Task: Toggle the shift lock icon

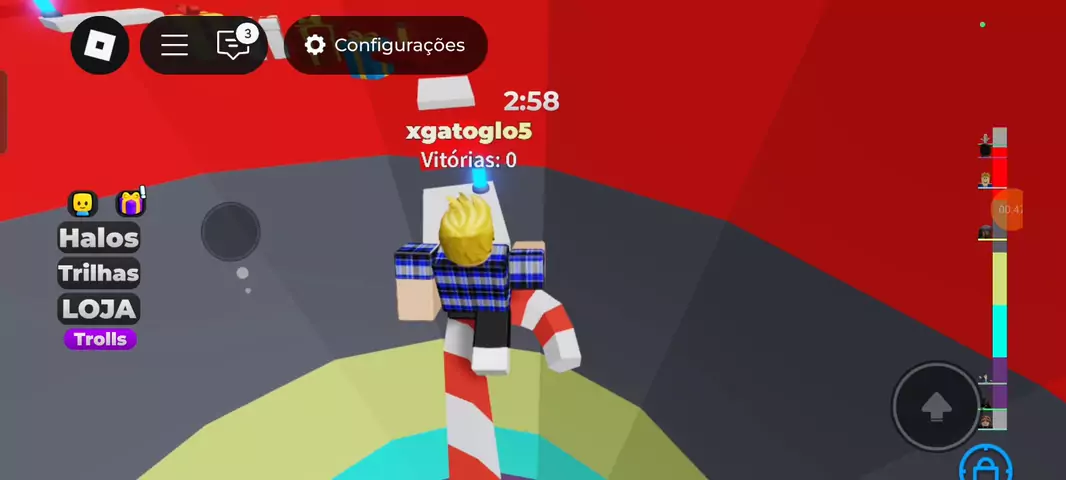Action: tap(986, 465)
